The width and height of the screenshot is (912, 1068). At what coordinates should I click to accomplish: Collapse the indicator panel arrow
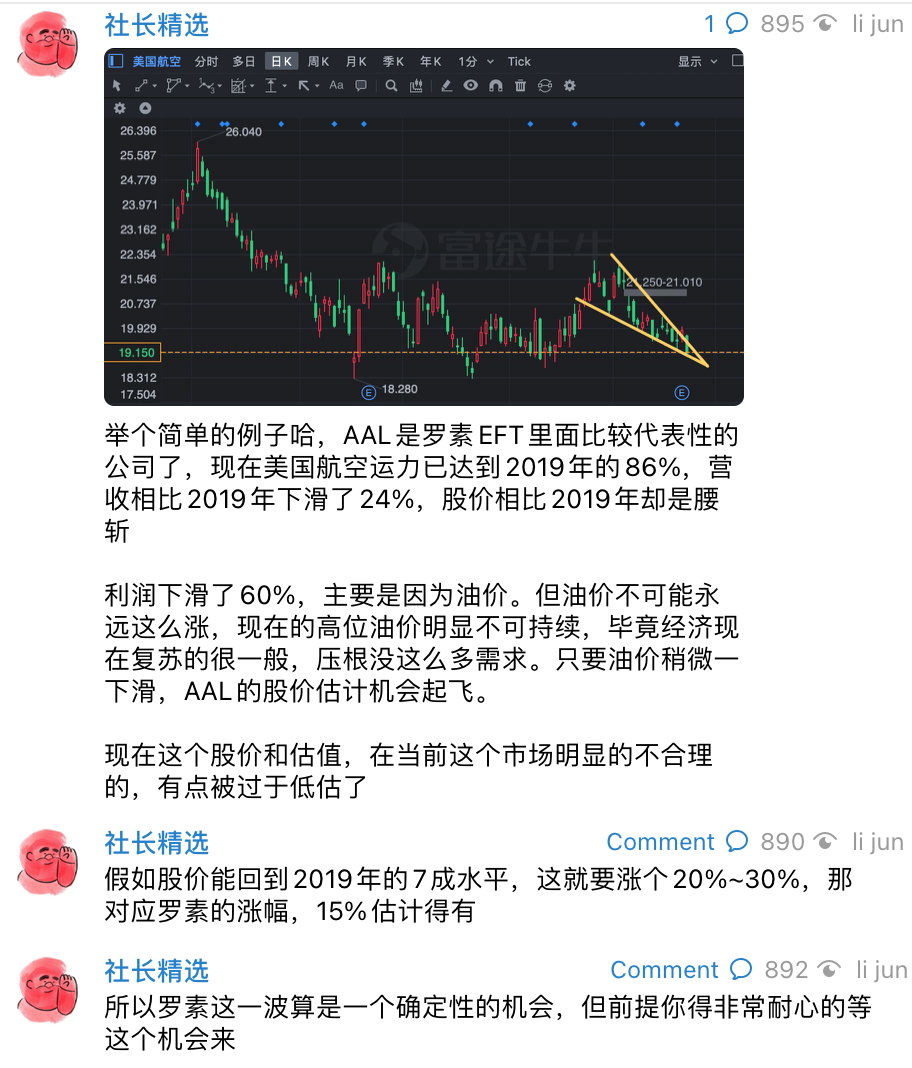146,105
